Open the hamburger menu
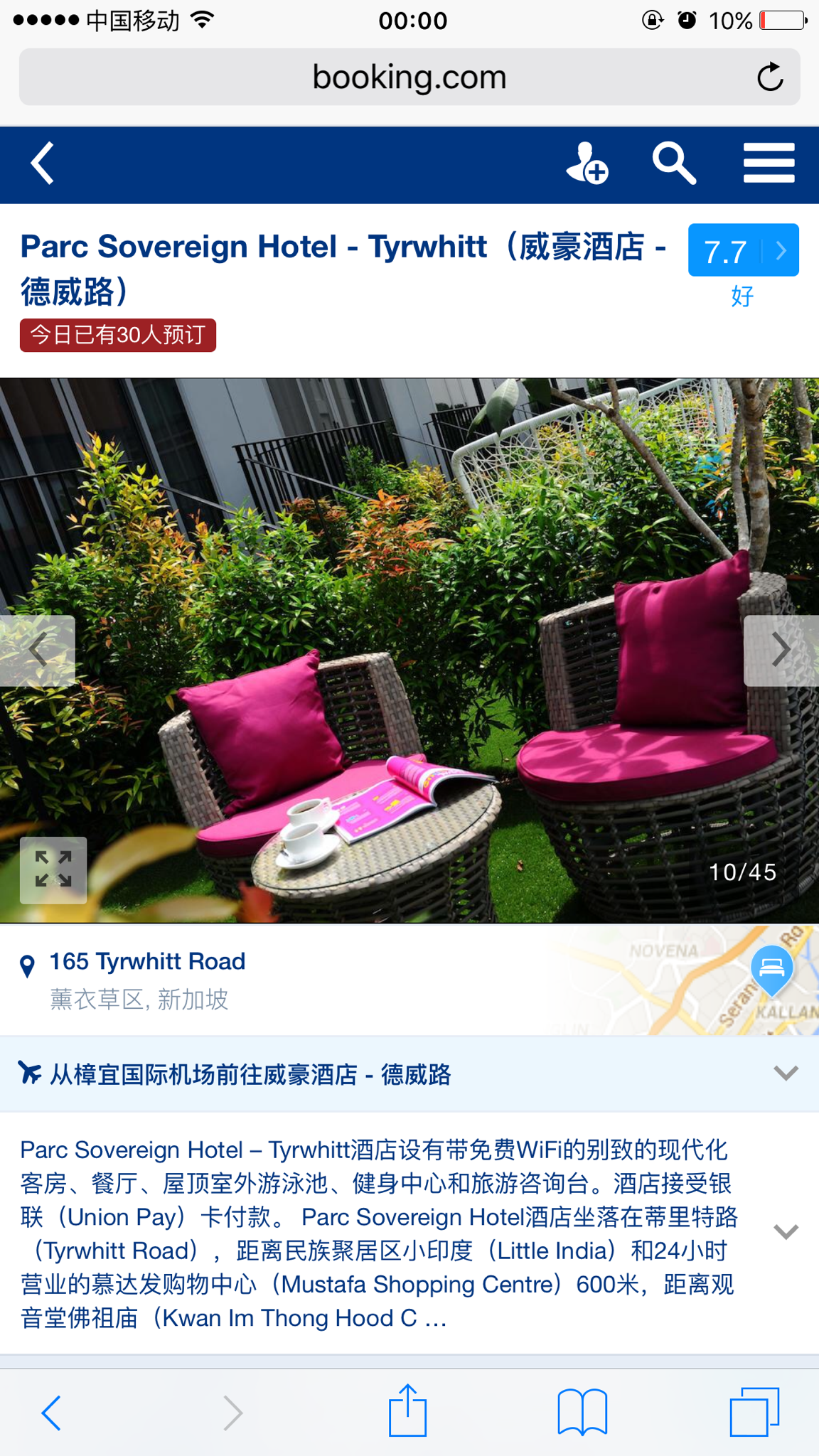The height and width of the screenshot is (1456, 819). (769, 164)
